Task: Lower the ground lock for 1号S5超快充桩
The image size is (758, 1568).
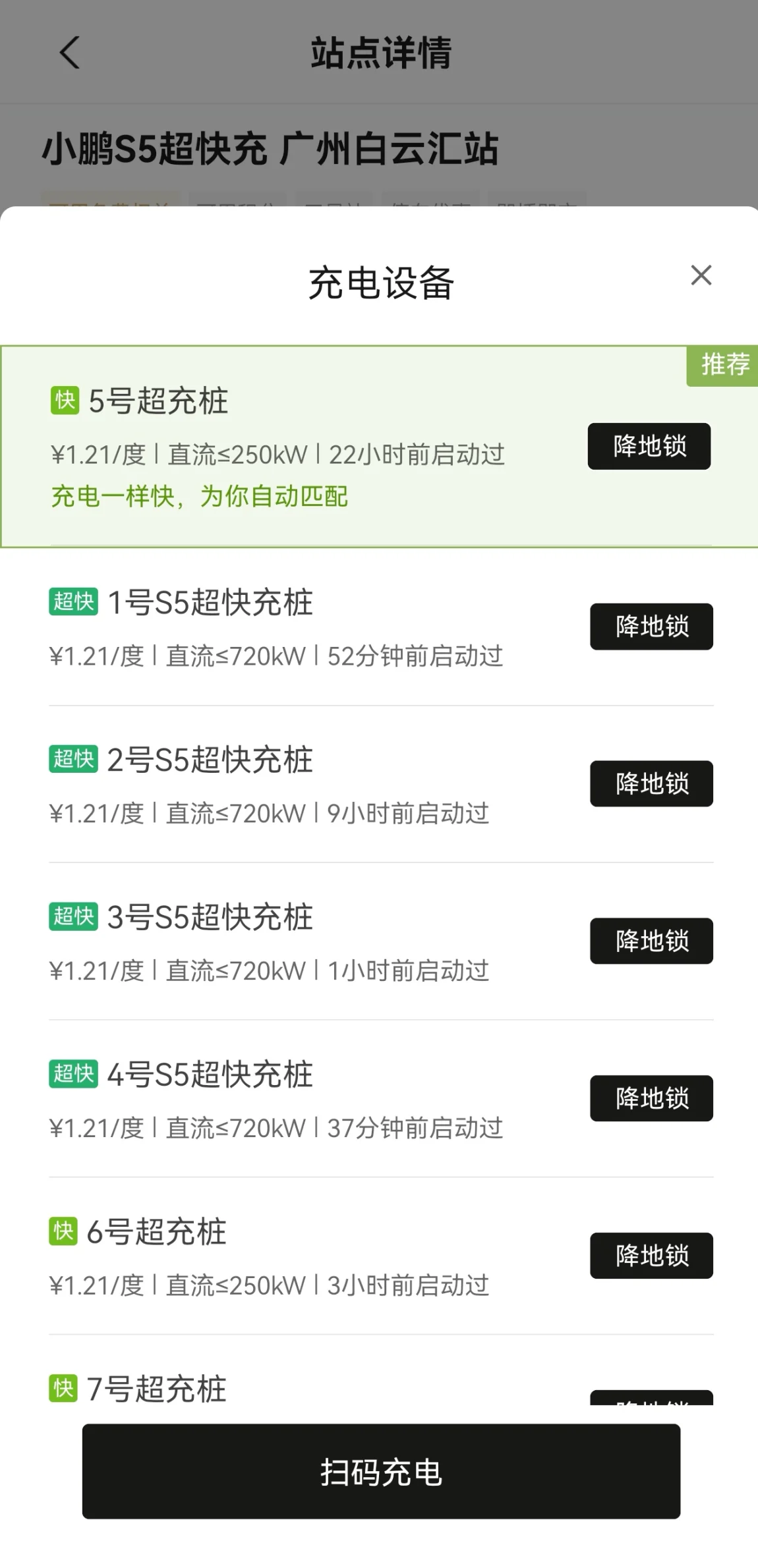Action: coord(651,627)
